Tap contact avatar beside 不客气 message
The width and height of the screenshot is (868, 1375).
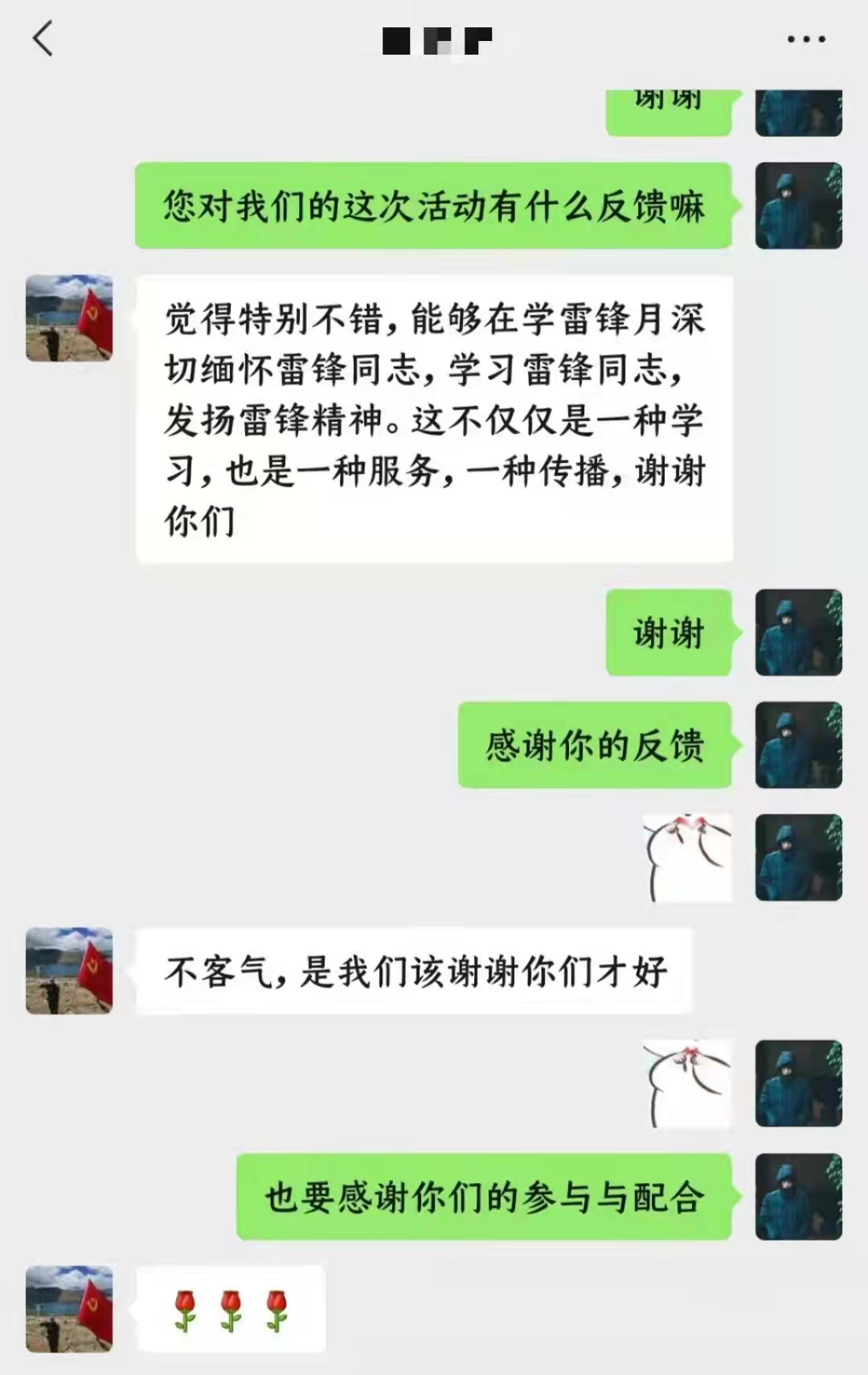[x=69, y=971]
